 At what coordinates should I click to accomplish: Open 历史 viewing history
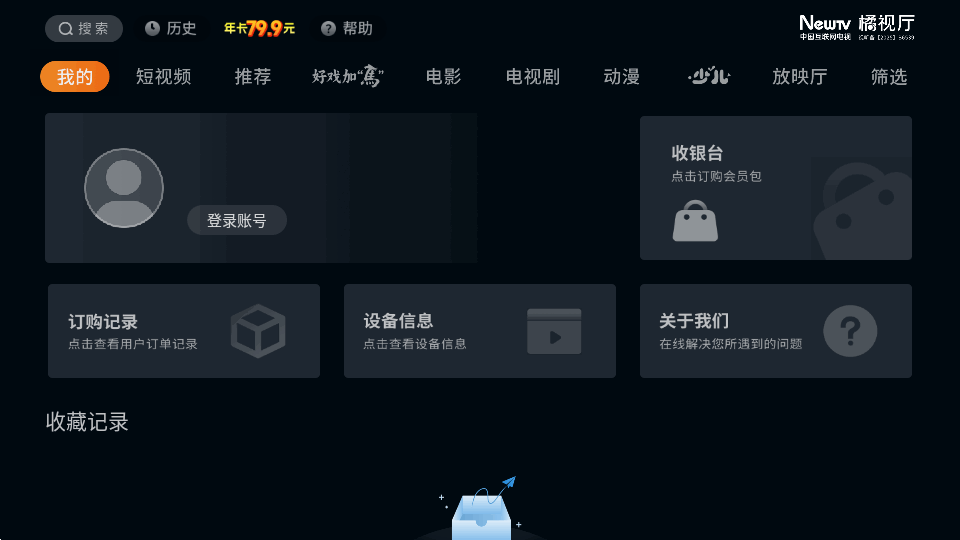tap(171, 28)
